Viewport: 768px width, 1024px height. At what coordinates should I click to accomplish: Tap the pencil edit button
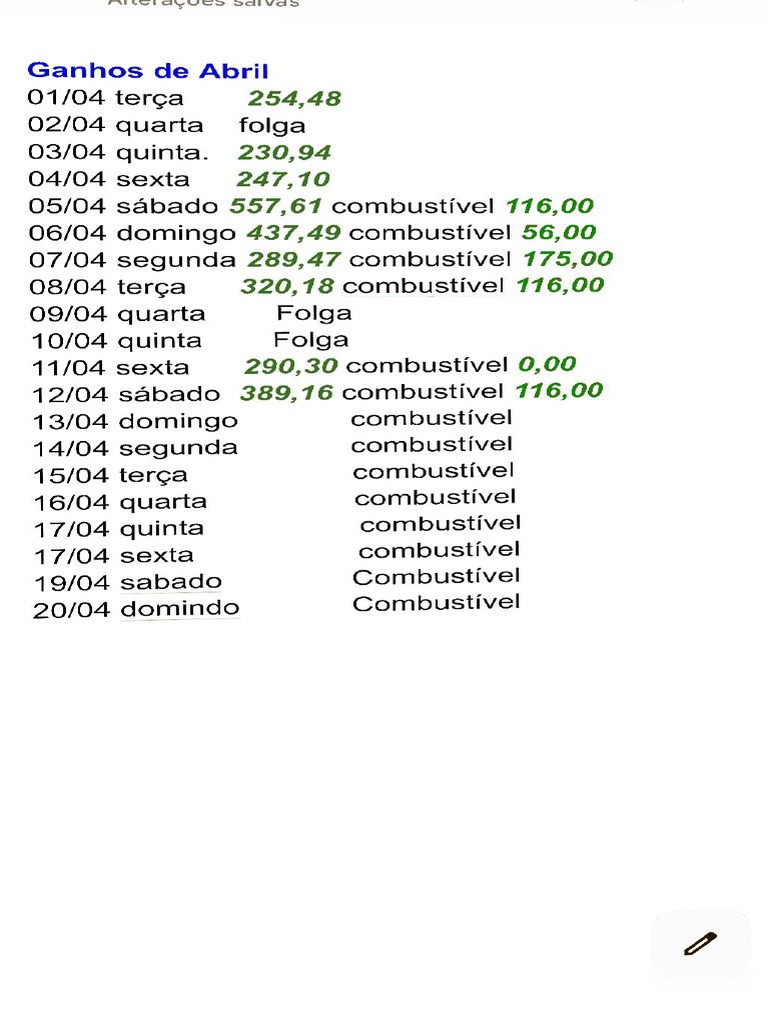tap(700, 944)
